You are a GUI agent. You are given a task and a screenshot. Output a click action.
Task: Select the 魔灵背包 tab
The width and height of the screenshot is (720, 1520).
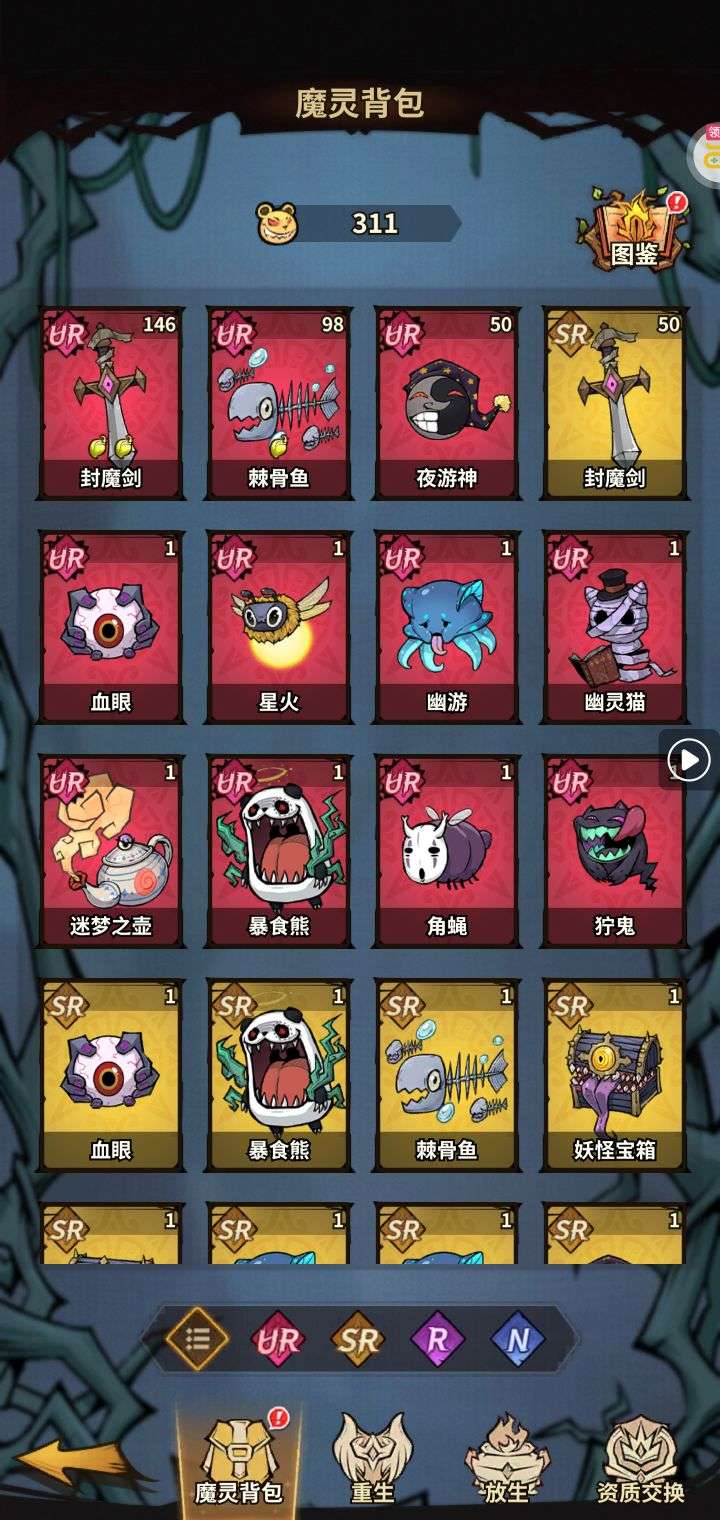(238, 1459)
